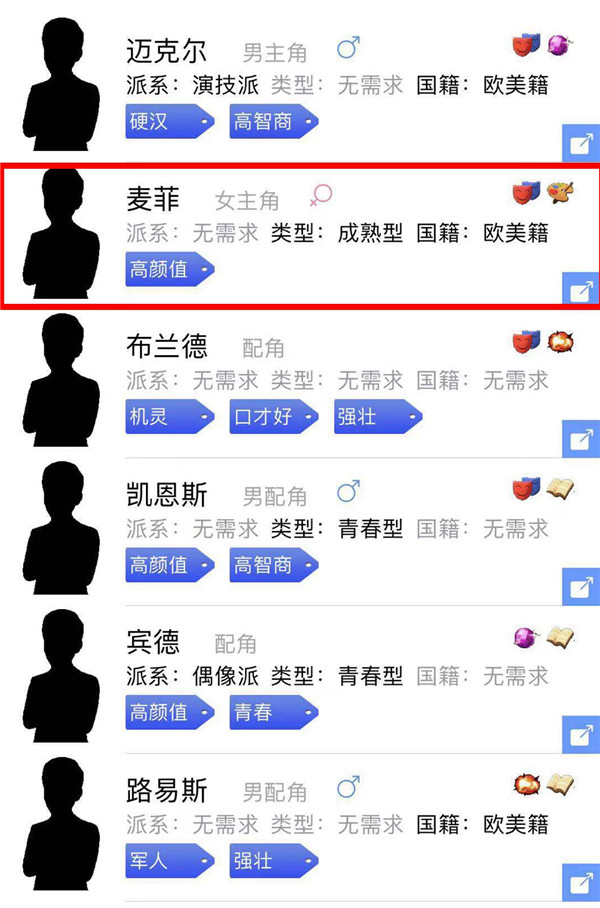
Task: Open the share arrow icon on 麦菲's row
Action: 581,292
